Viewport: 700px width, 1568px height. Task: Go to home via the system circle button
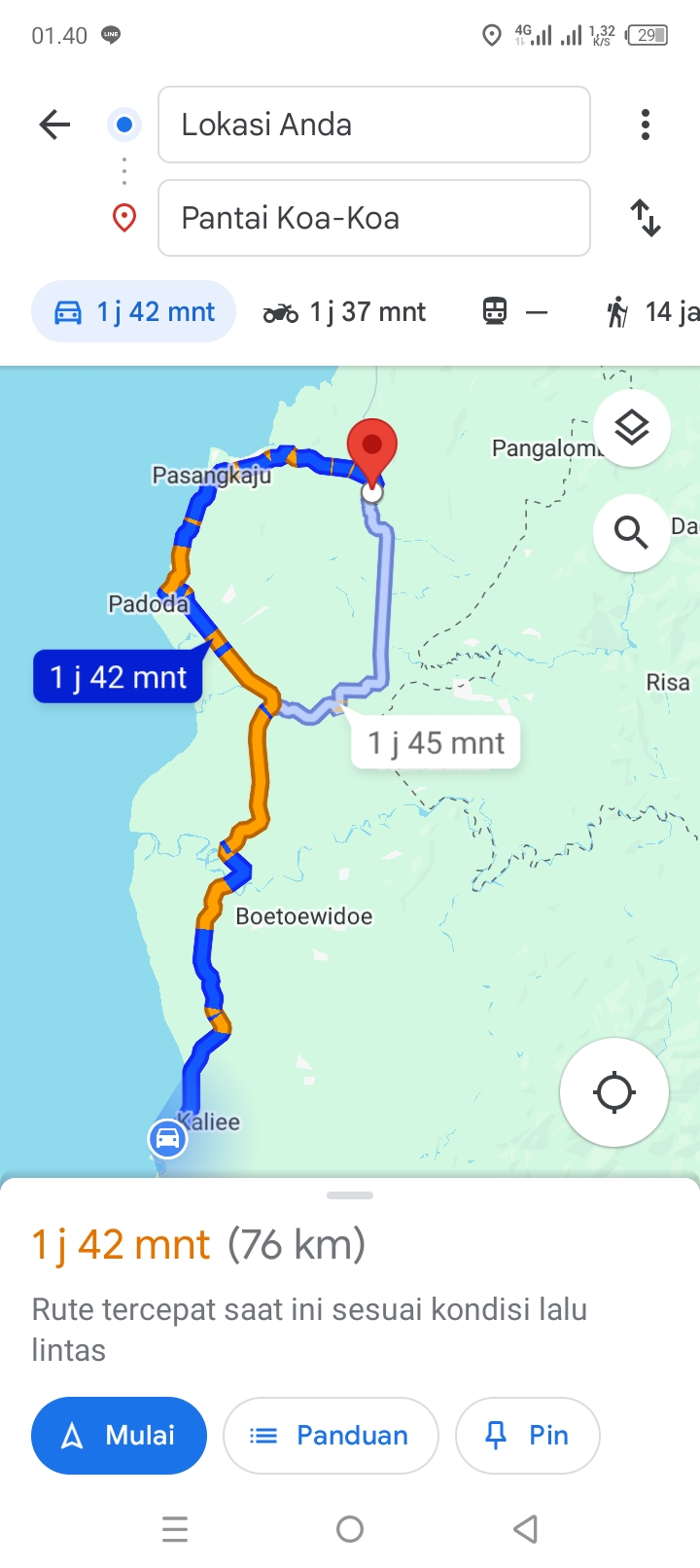pyautogui.click(x=350, y=1530)
